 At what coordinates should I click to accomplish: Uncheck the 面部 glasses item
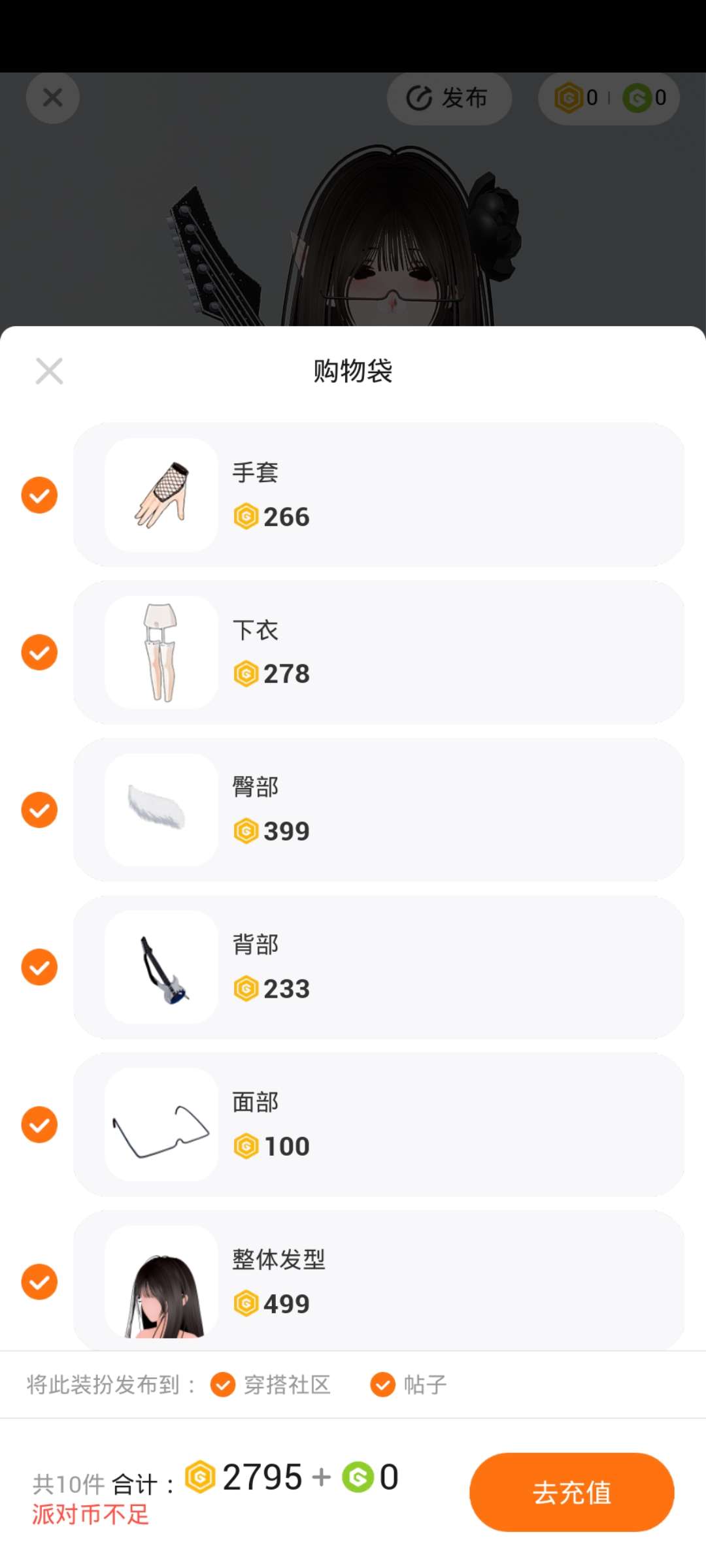pos(39,1124)
